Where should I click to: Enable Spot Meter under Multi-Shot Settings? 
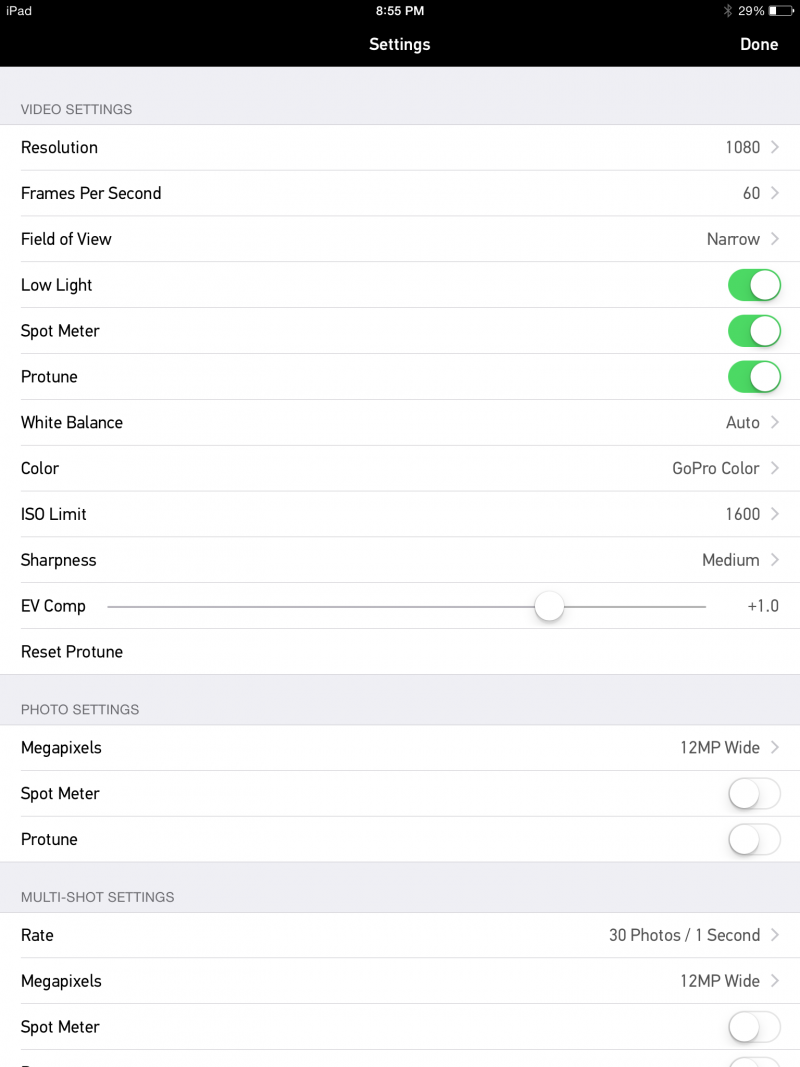click(x=753, y=1027)
